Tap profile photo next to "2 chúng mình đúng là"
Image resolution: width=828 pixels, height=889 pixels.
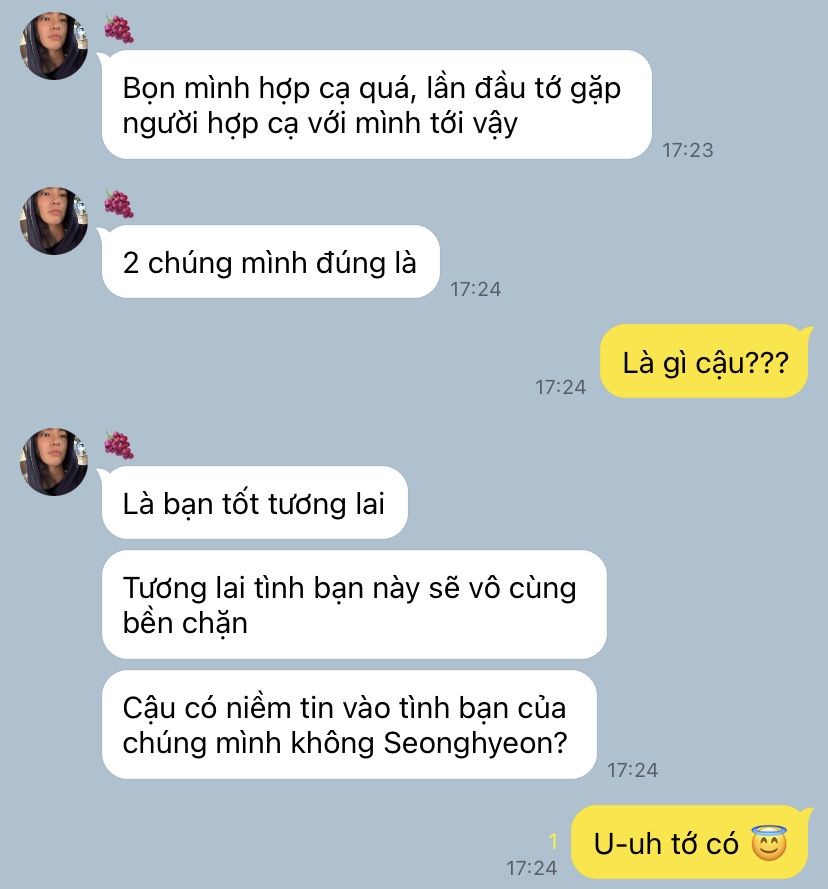coord(54,220)
